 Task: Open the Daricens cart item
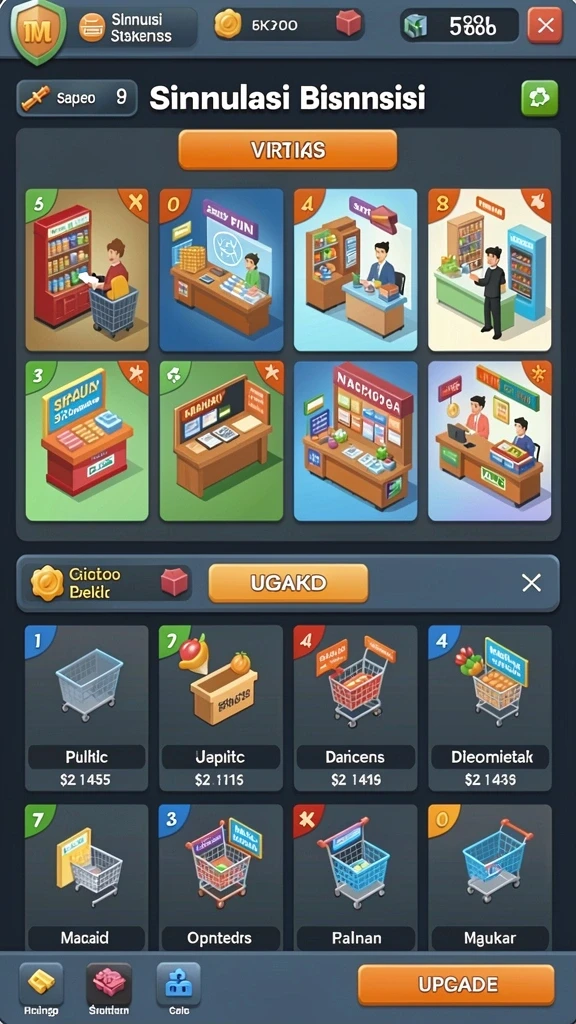pyautogui.click(x=356, y=708)
